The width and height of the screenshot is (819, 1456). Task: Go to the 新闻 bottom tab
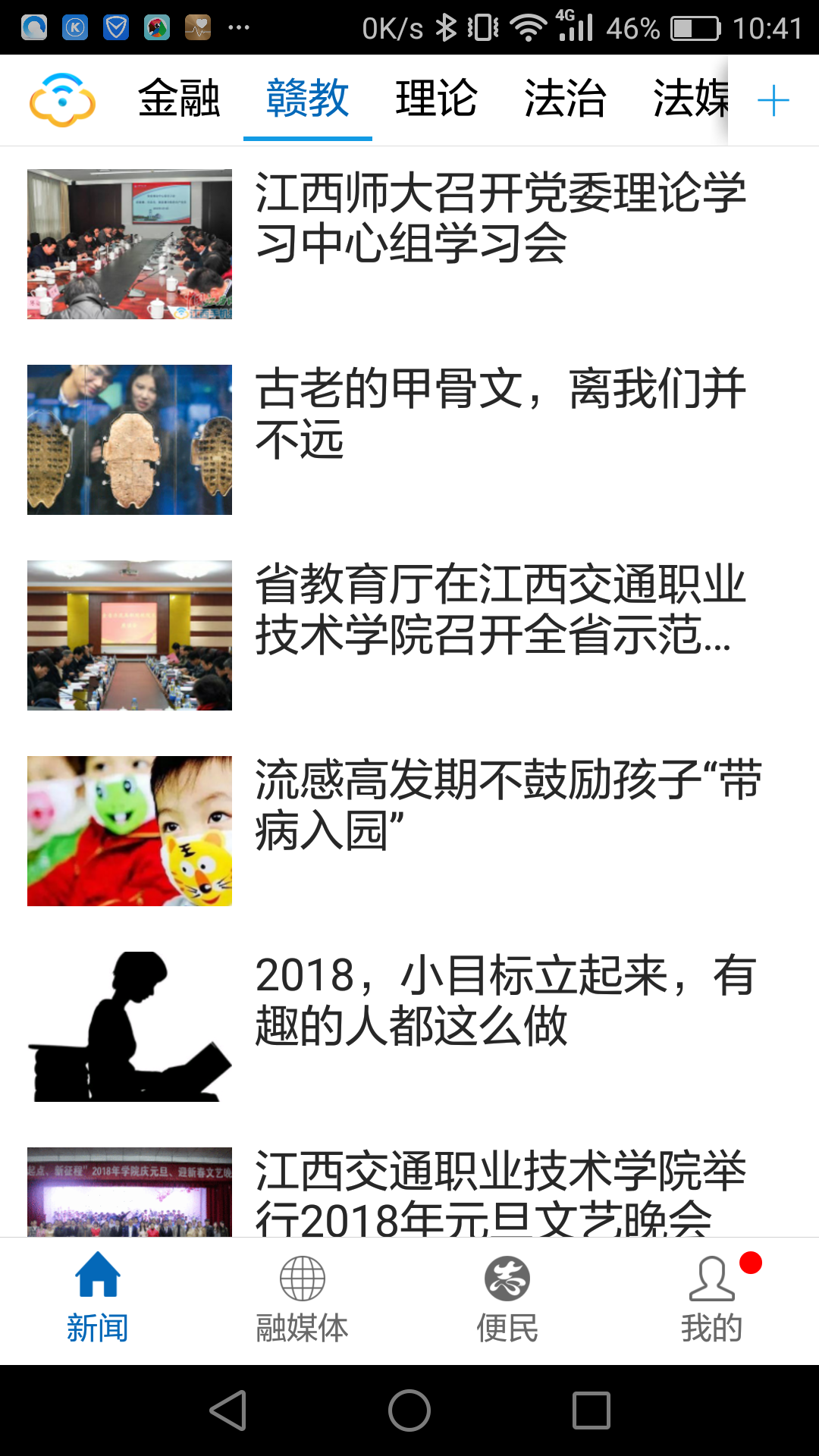[x=98, y=1298]
